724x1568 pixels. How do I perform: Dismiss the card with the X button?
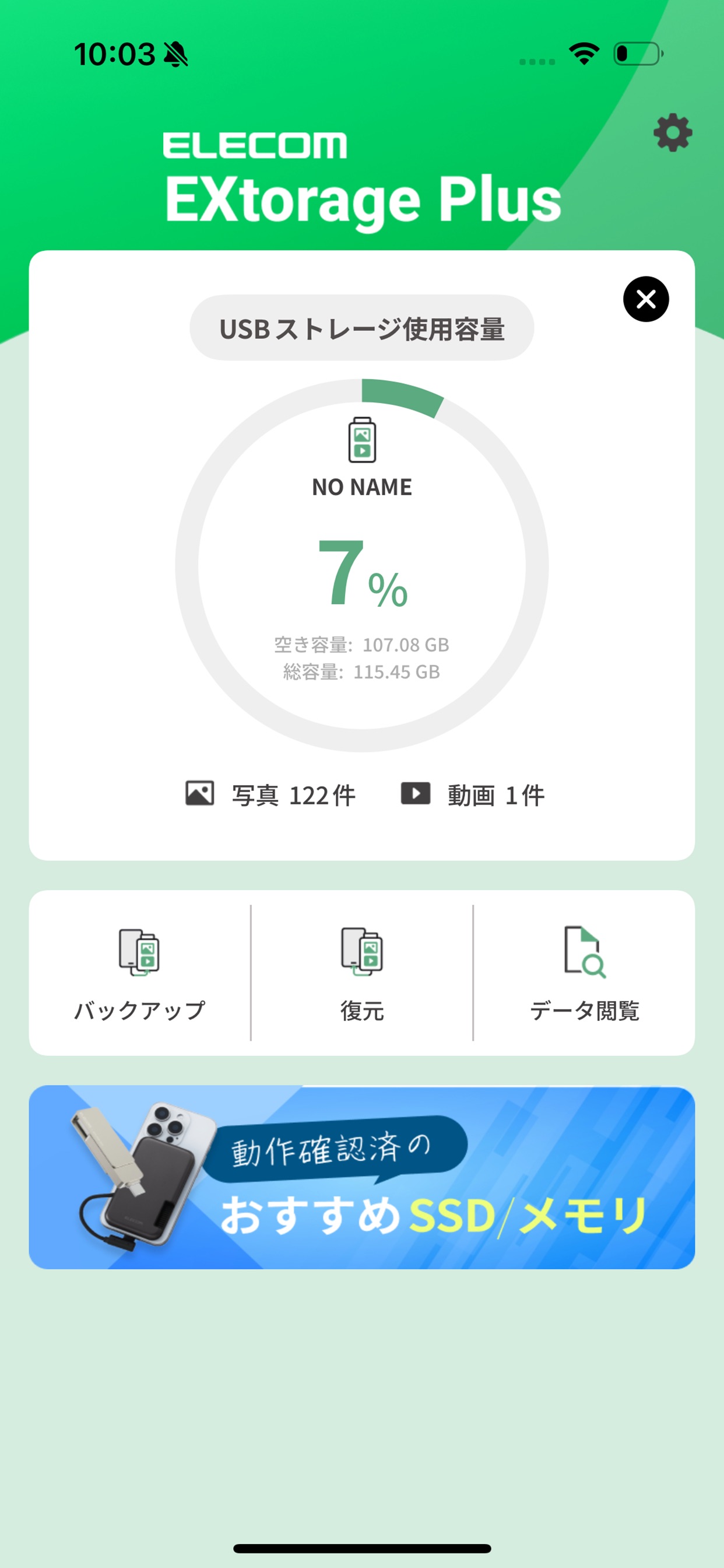(x=646, y=299)
